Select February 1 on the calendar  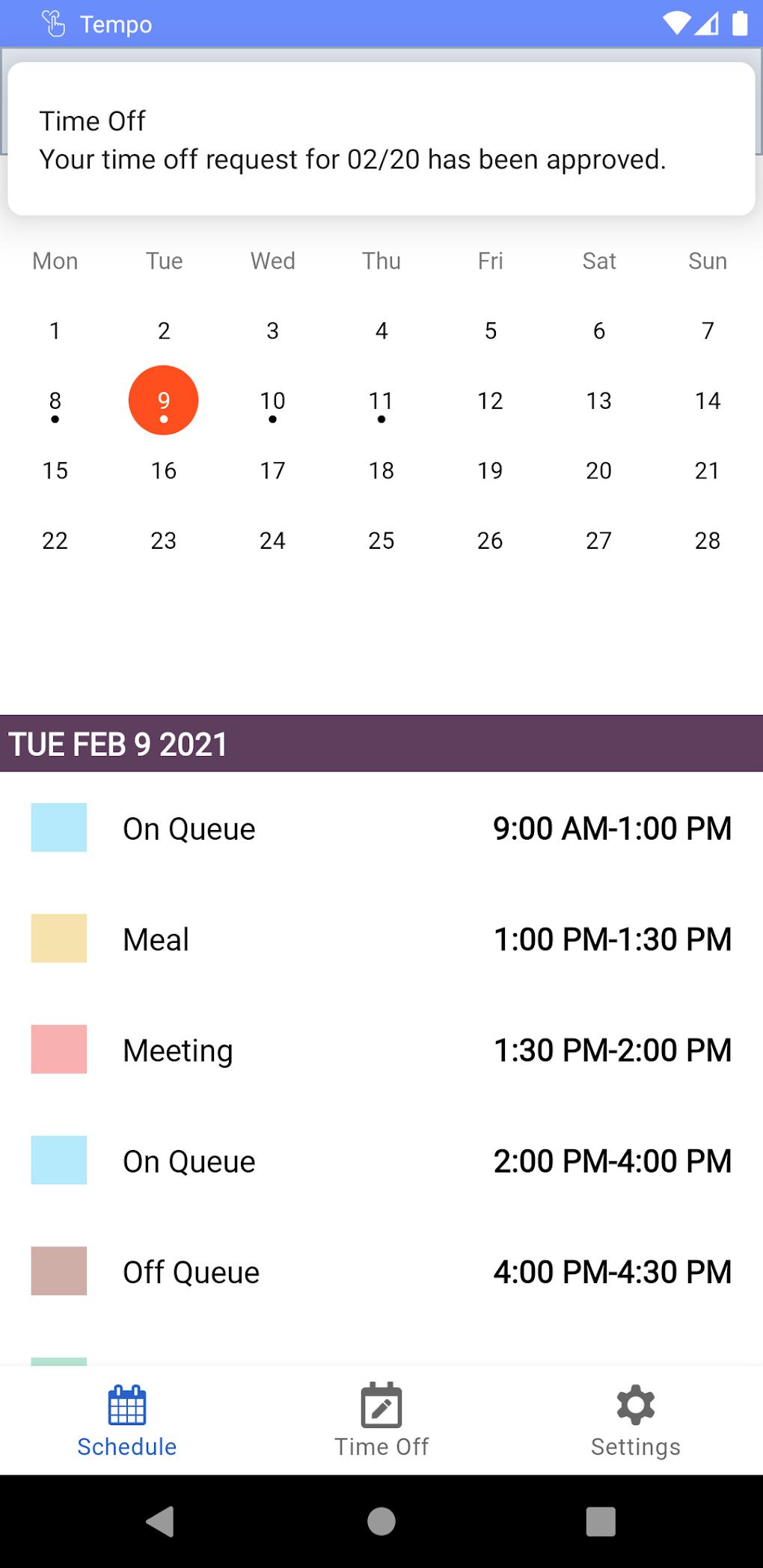coord(55,330)
